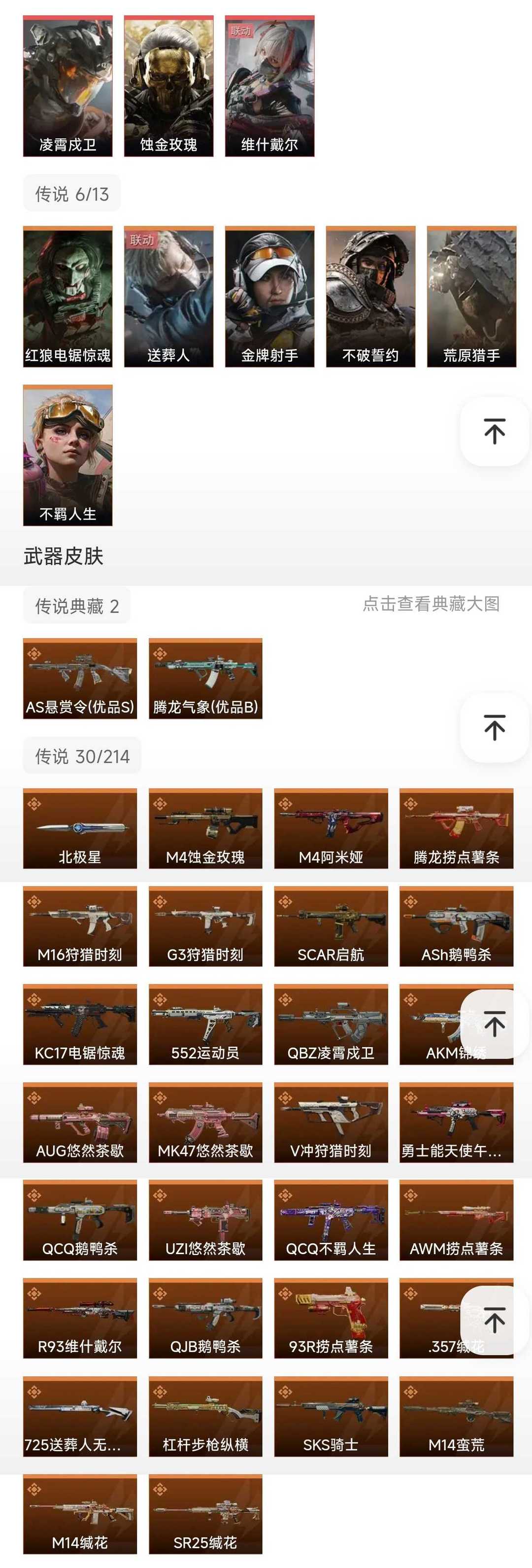Viewport: 532px width, 1568px height.
Task: View the M4蚀金玫瑰 weapon skin
Action: [x=205, y=828]
